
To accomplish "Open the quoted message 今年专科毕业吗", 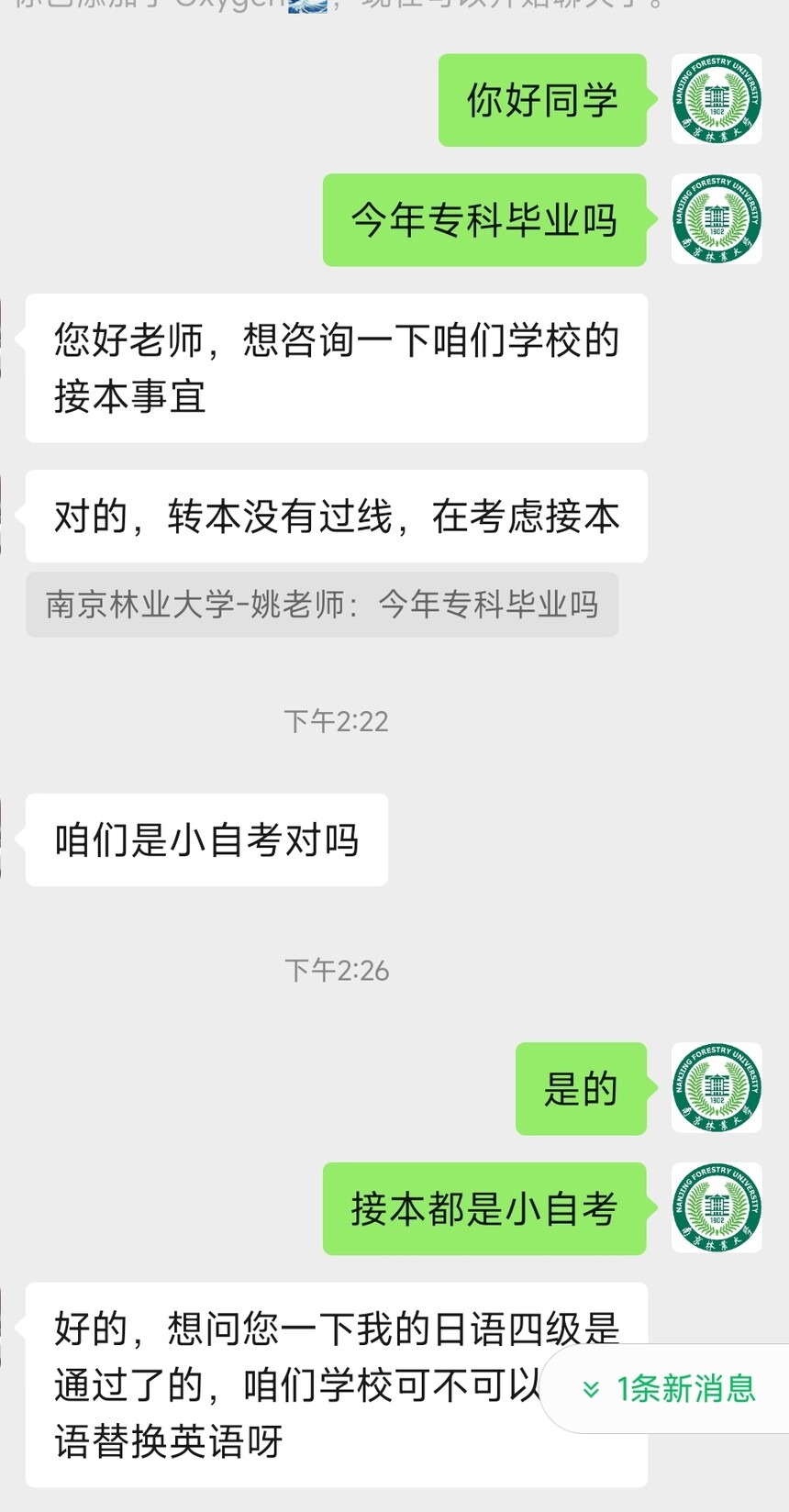I will pyautogui.click(x=321, y=605).
